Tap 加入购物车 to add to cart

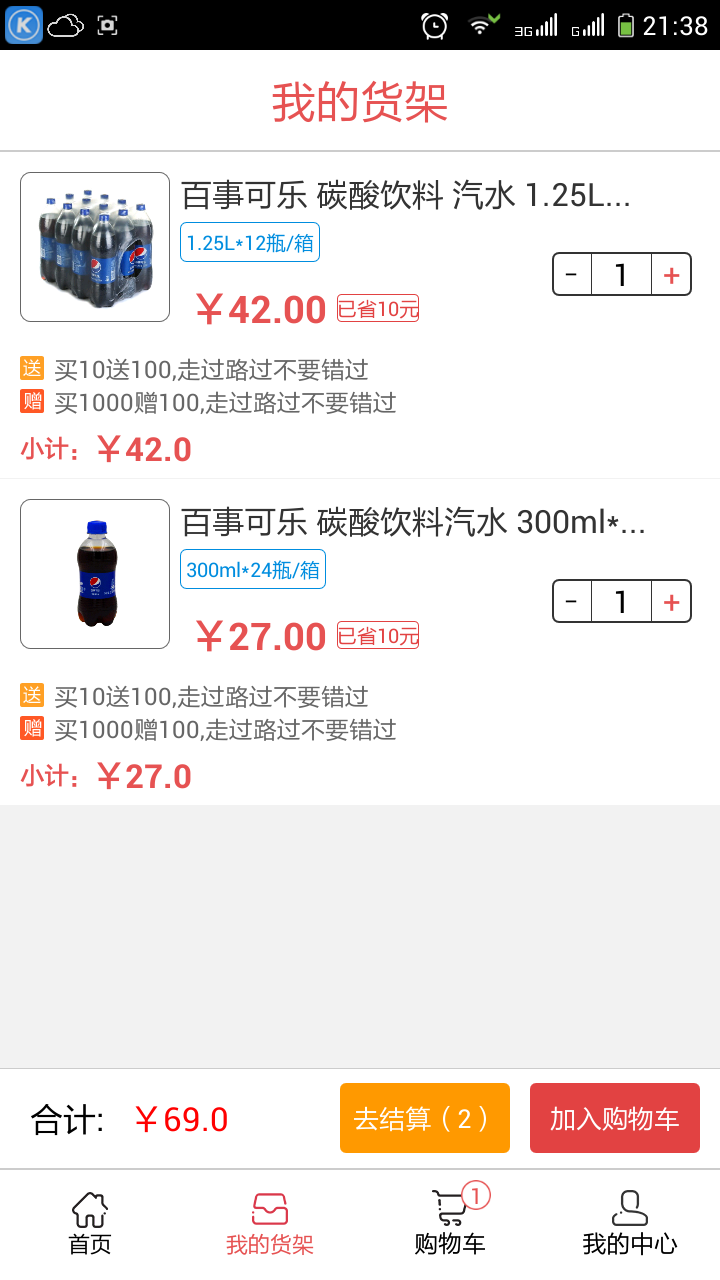pyautogui.click(x=615, y=1118)
